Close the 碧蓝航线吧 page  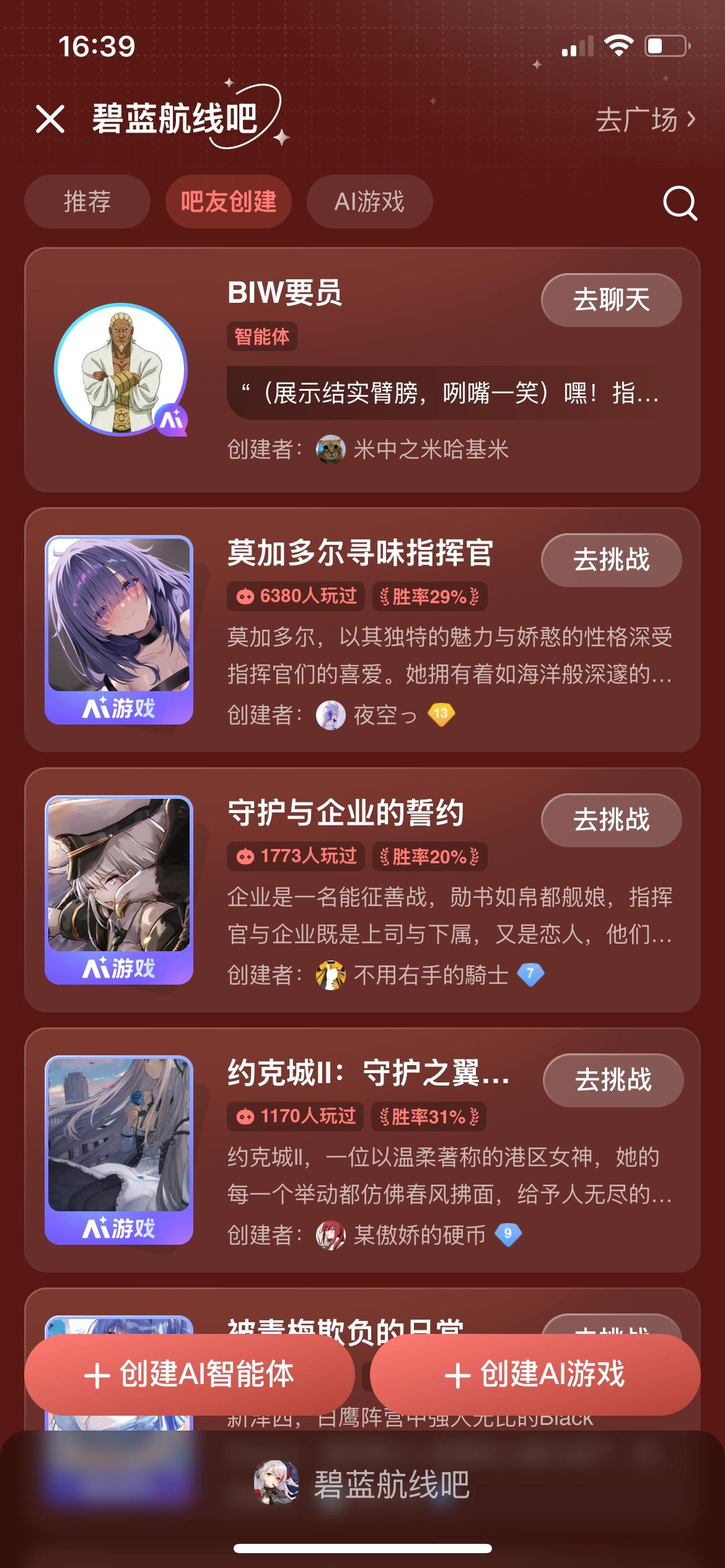(50, 119)
